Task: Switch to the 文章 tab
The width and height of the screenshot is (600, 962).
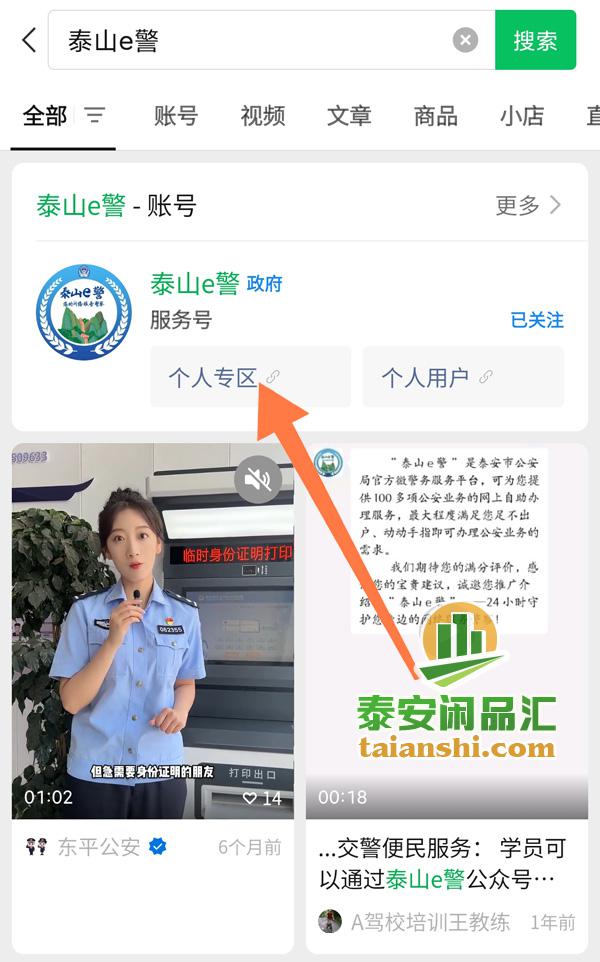Action: (x=349, y=116)
